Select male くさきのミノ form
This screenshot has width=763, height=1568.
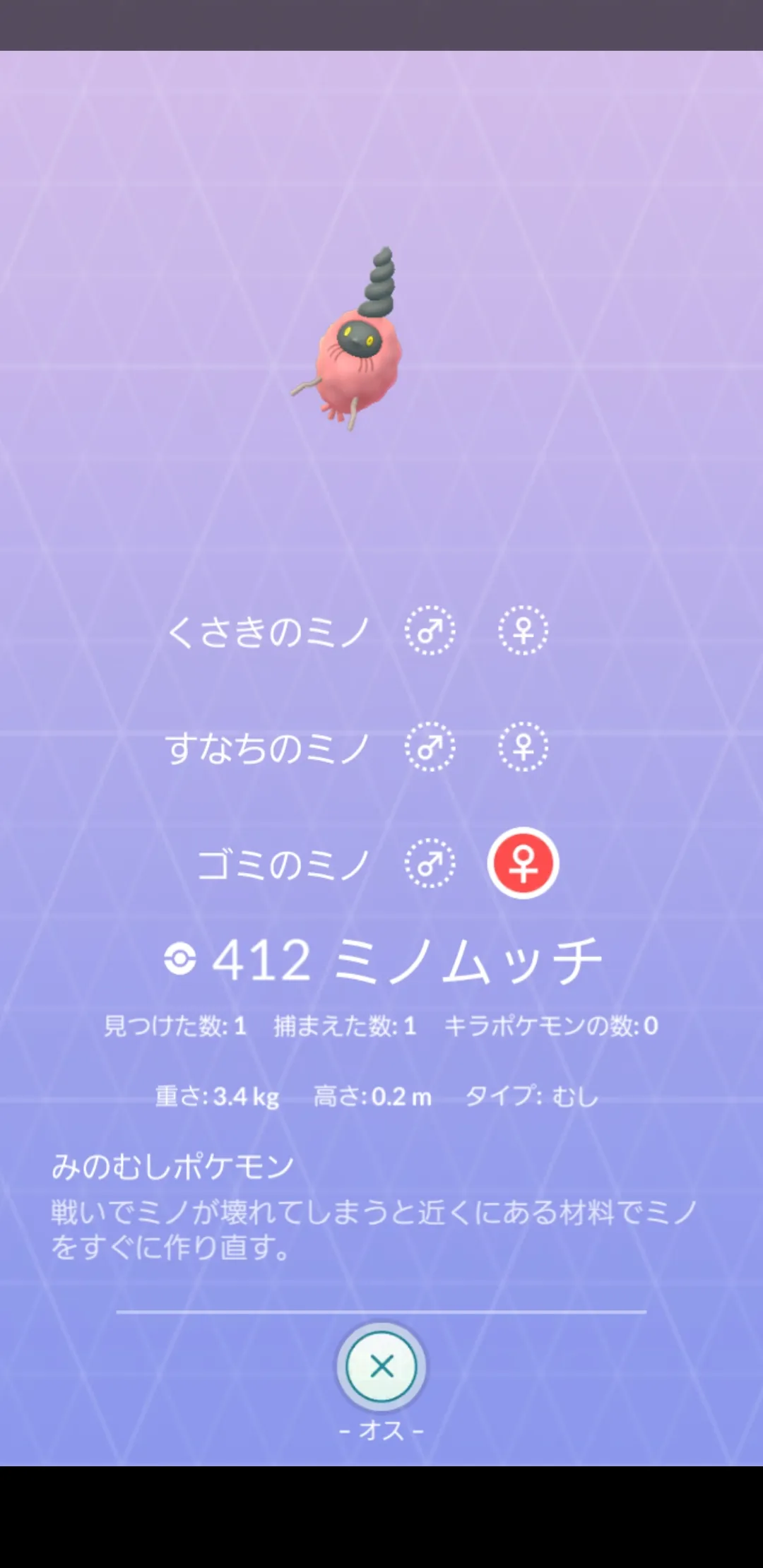coord(430,630)
